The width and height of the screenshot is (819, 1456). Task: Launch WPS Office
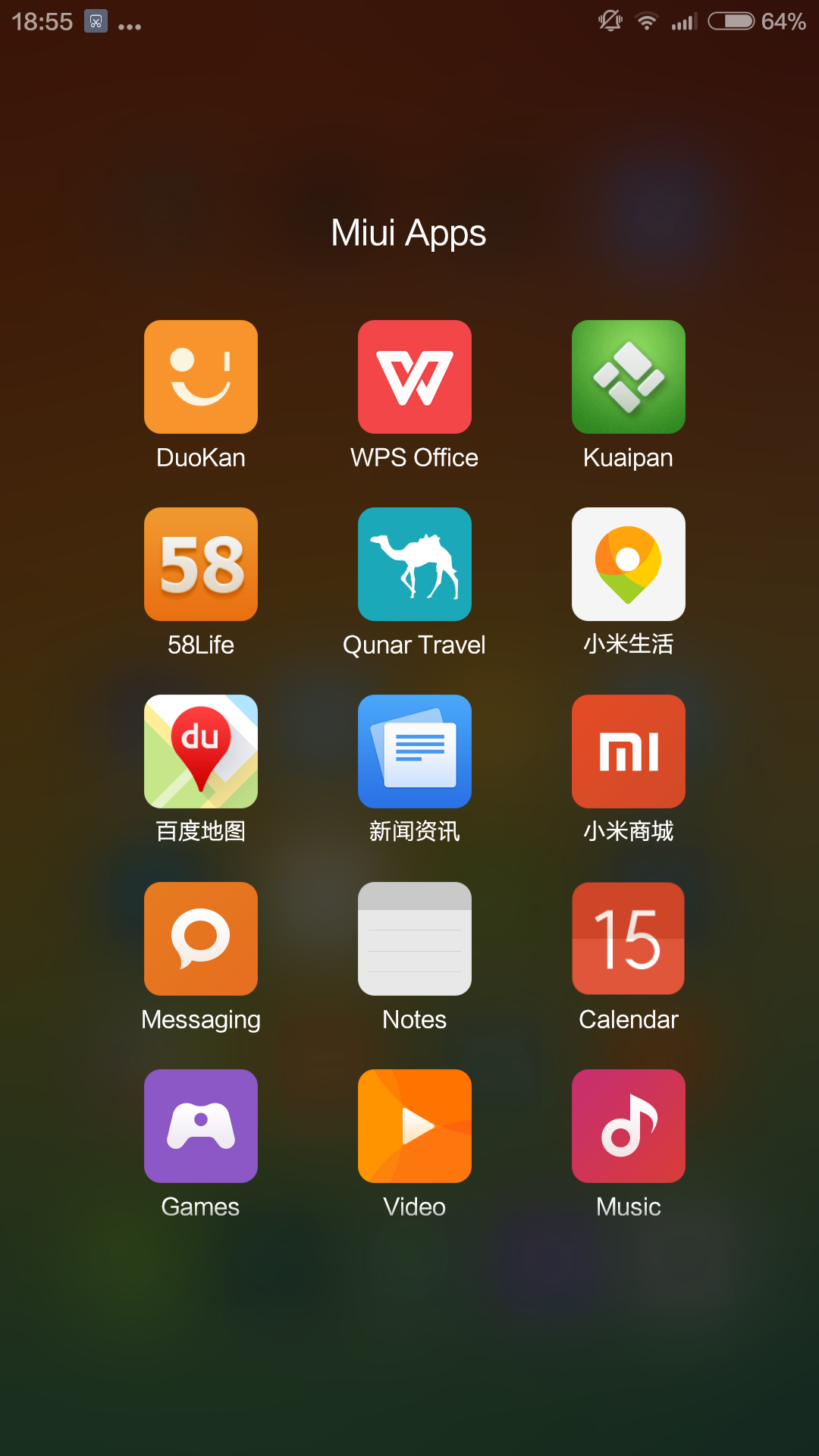point(415,377)
